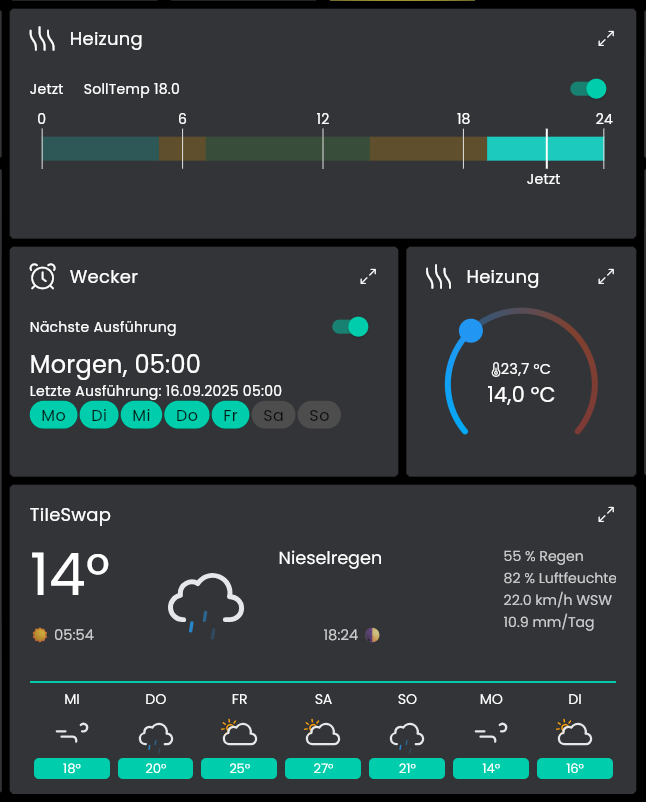Enable the Sa weekday chip
646x802 pixels.
coord(273,416)
